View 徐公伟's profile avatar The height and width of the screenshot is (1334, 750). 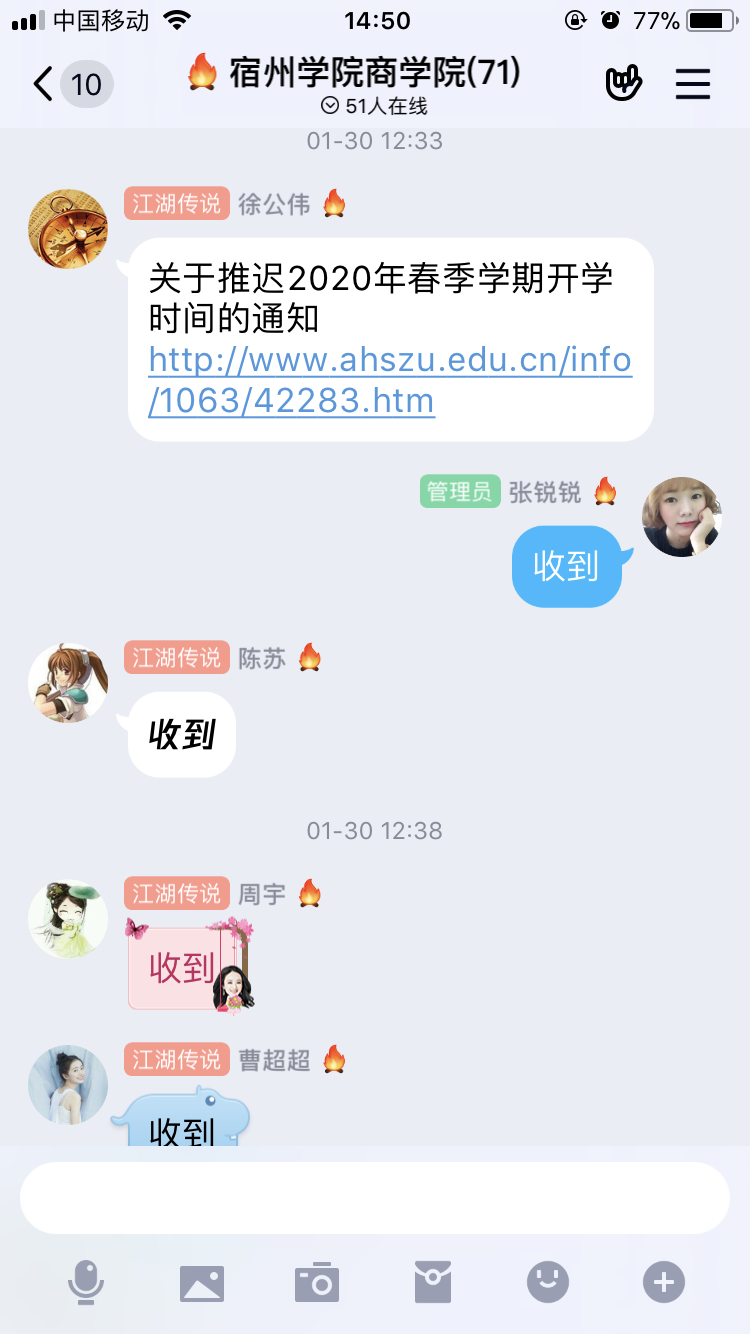[x=67, y=229]
